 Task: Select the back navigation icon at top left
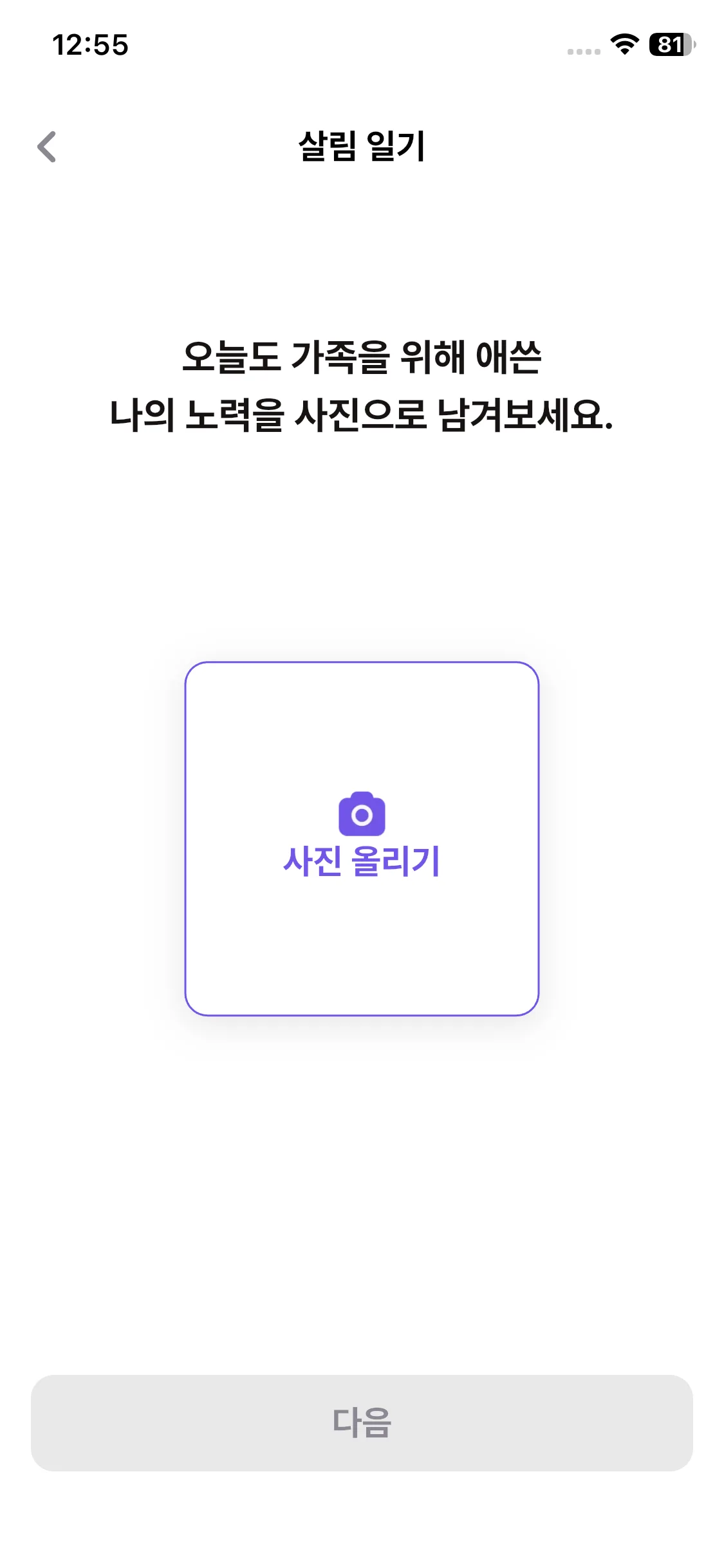click(x=46, y=148)
